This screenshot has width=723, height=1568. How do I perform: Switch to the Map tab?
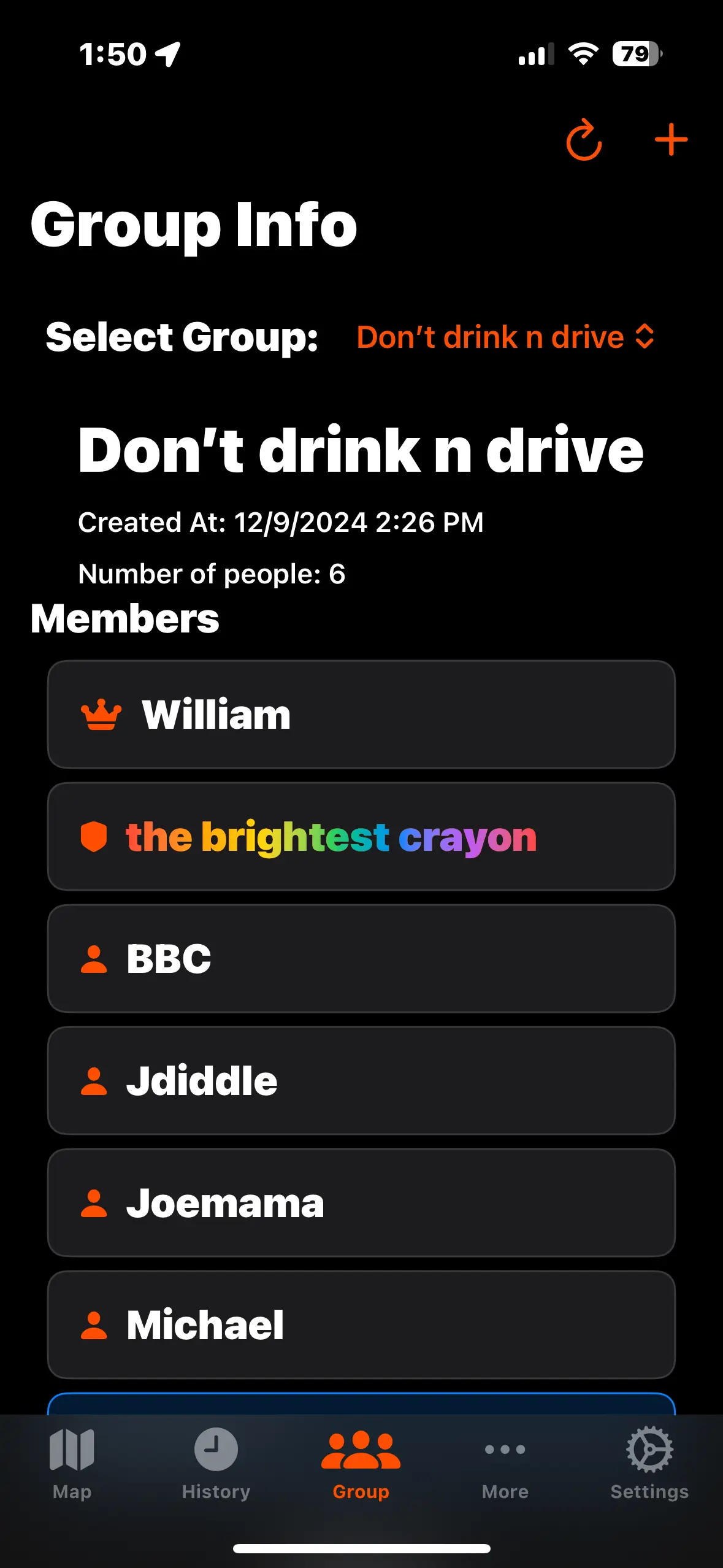tap(72, 1463)
